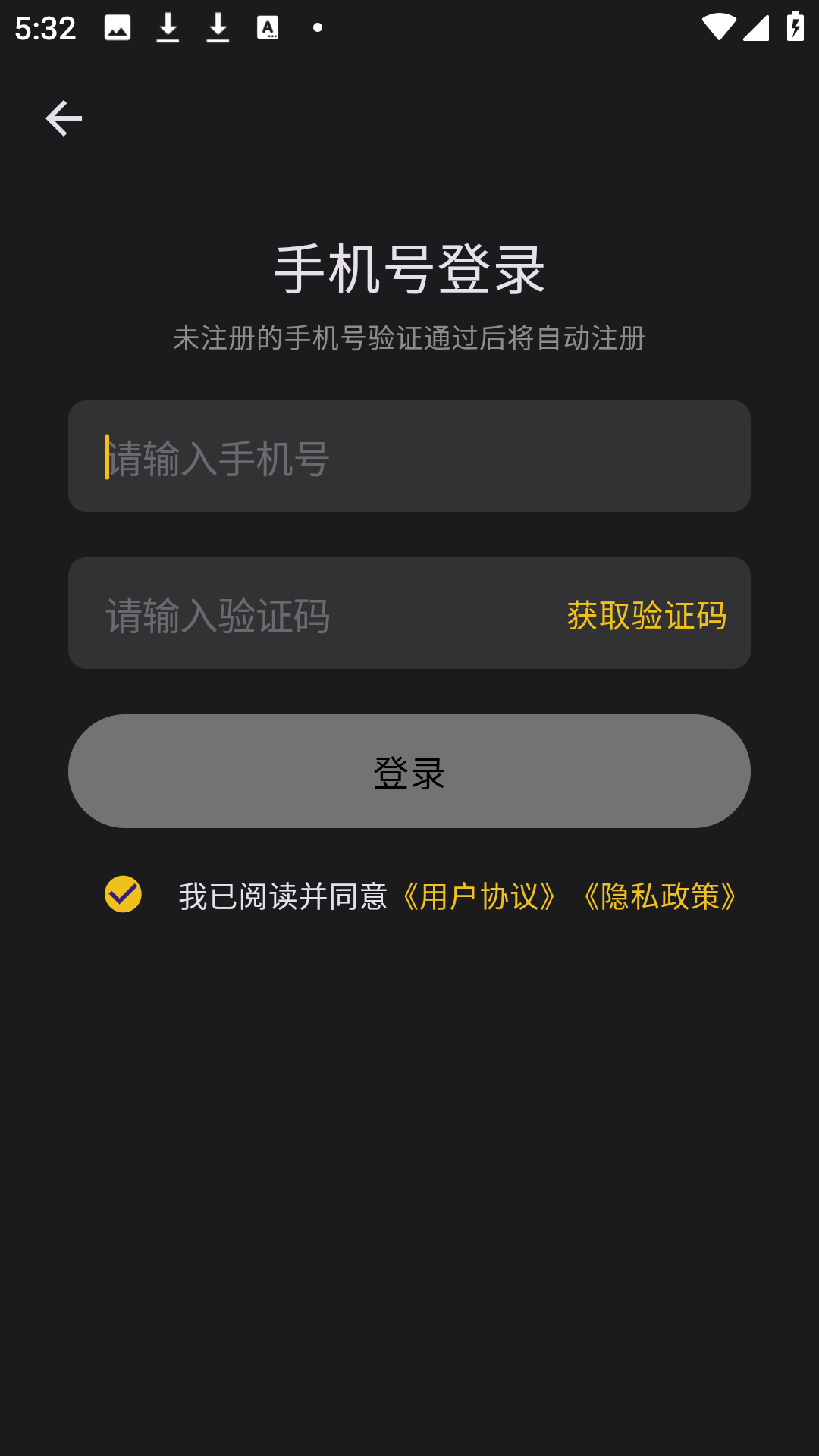Focus the phone number input field
This screenshot has height=1456, width=819.
(x=409, y=457)
